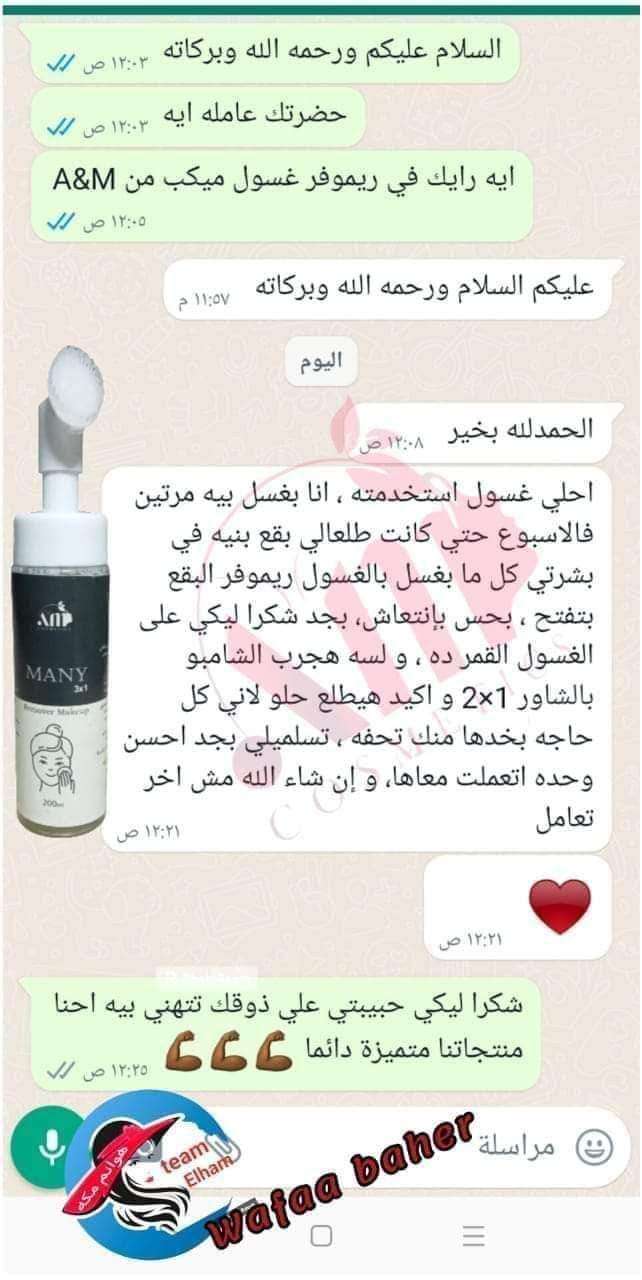Open recent apps from the navigation bar
The width and height of the screenshot is (642, 1280).
click(475, 1236)
